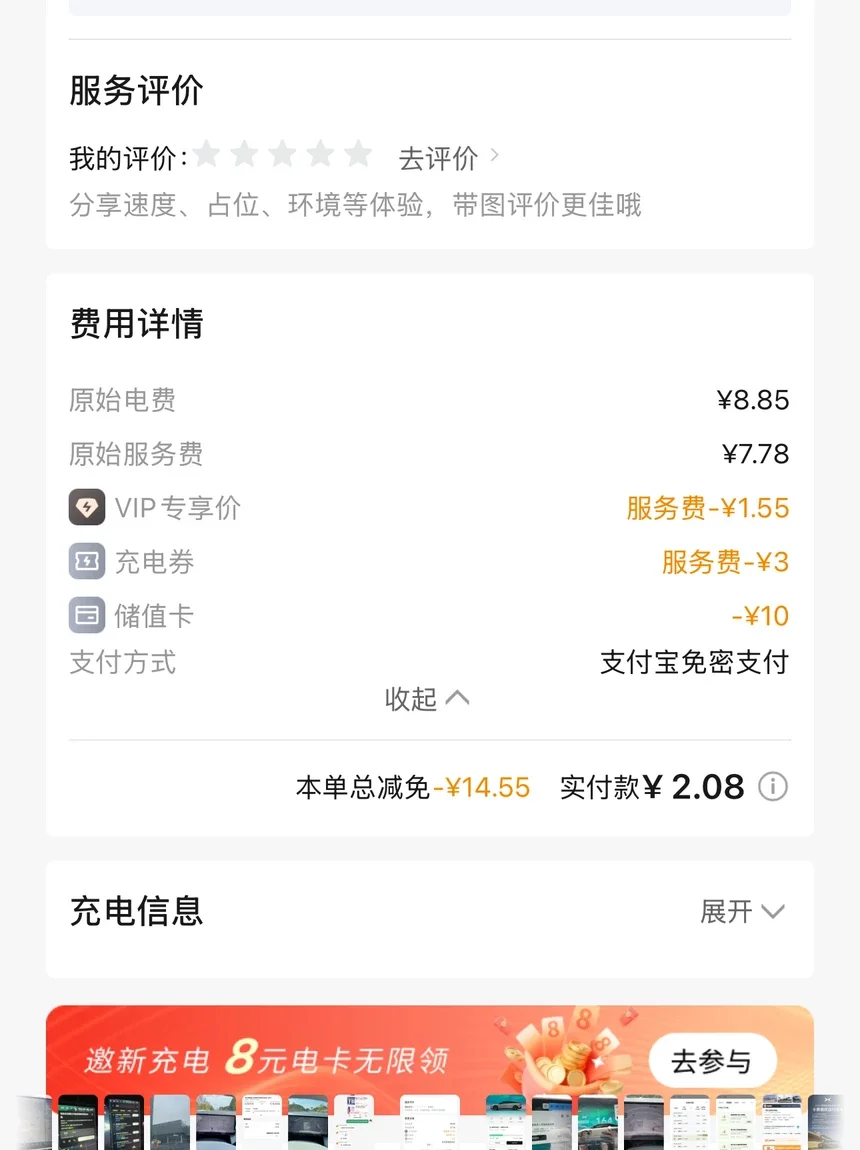Collapse the fee details with 收起

tap(427, 699)
